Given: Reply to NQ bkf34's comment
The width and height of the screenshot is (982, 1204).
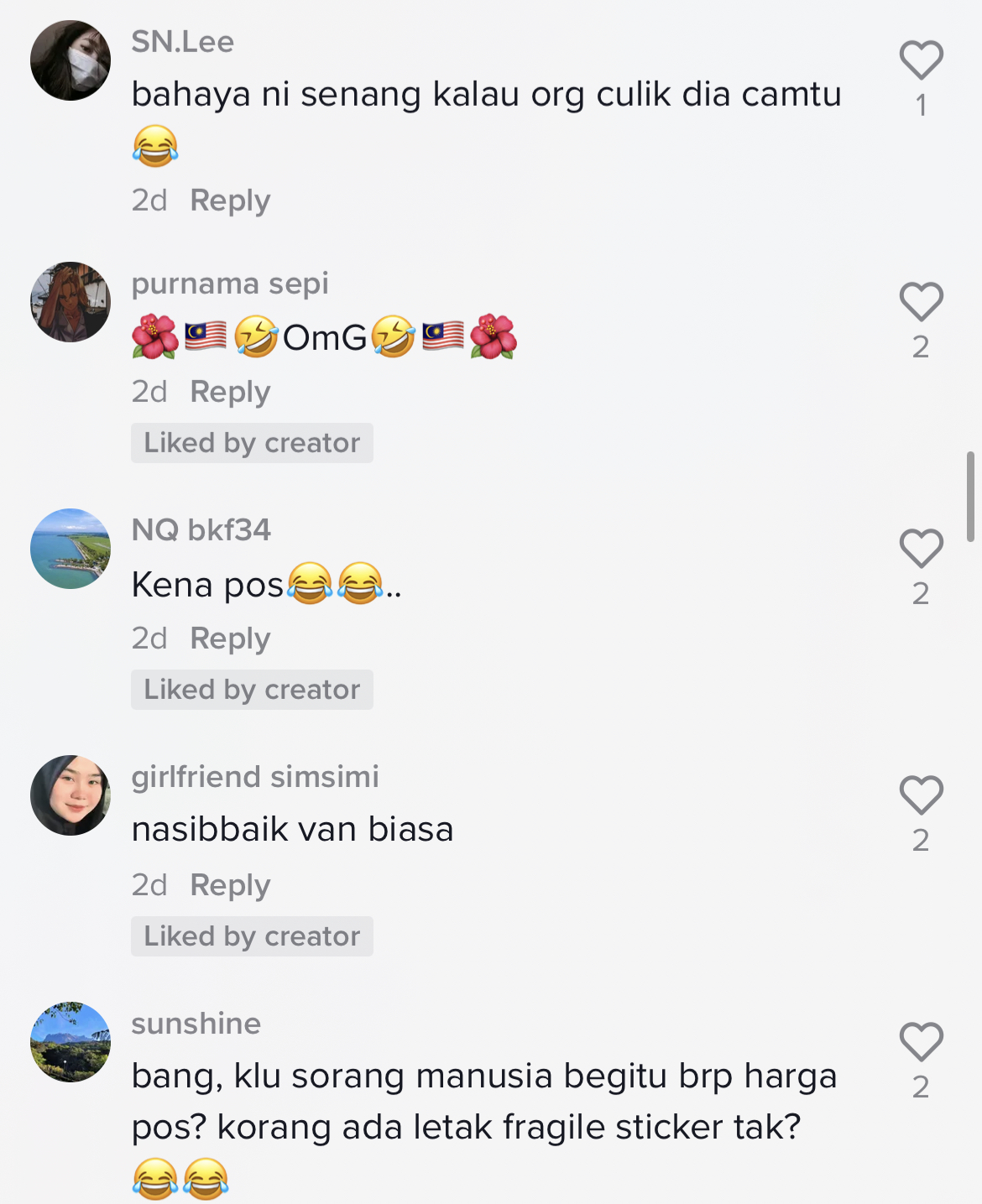Looking at the screenshot, I should tap(230, 638).
